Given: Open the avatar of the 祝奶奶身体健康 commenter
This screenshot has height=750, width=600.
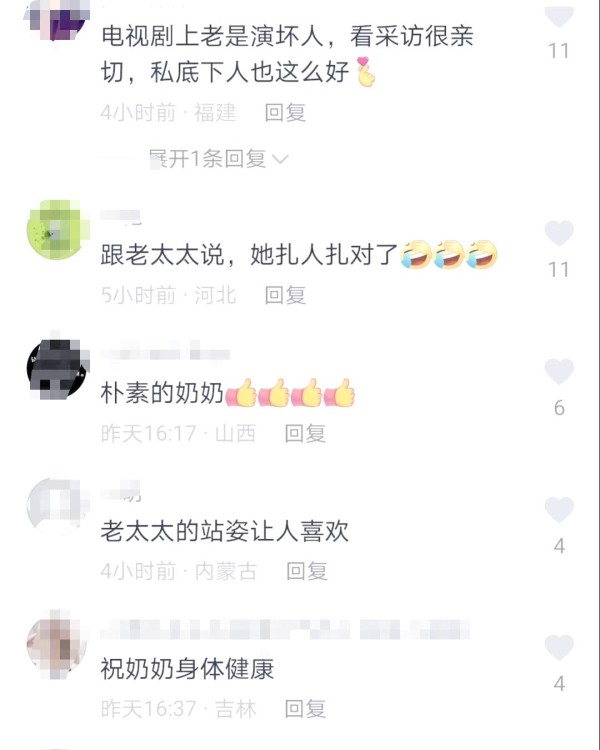Looking at the screenshot, I should pyautogui.click(x=55, y=645).
